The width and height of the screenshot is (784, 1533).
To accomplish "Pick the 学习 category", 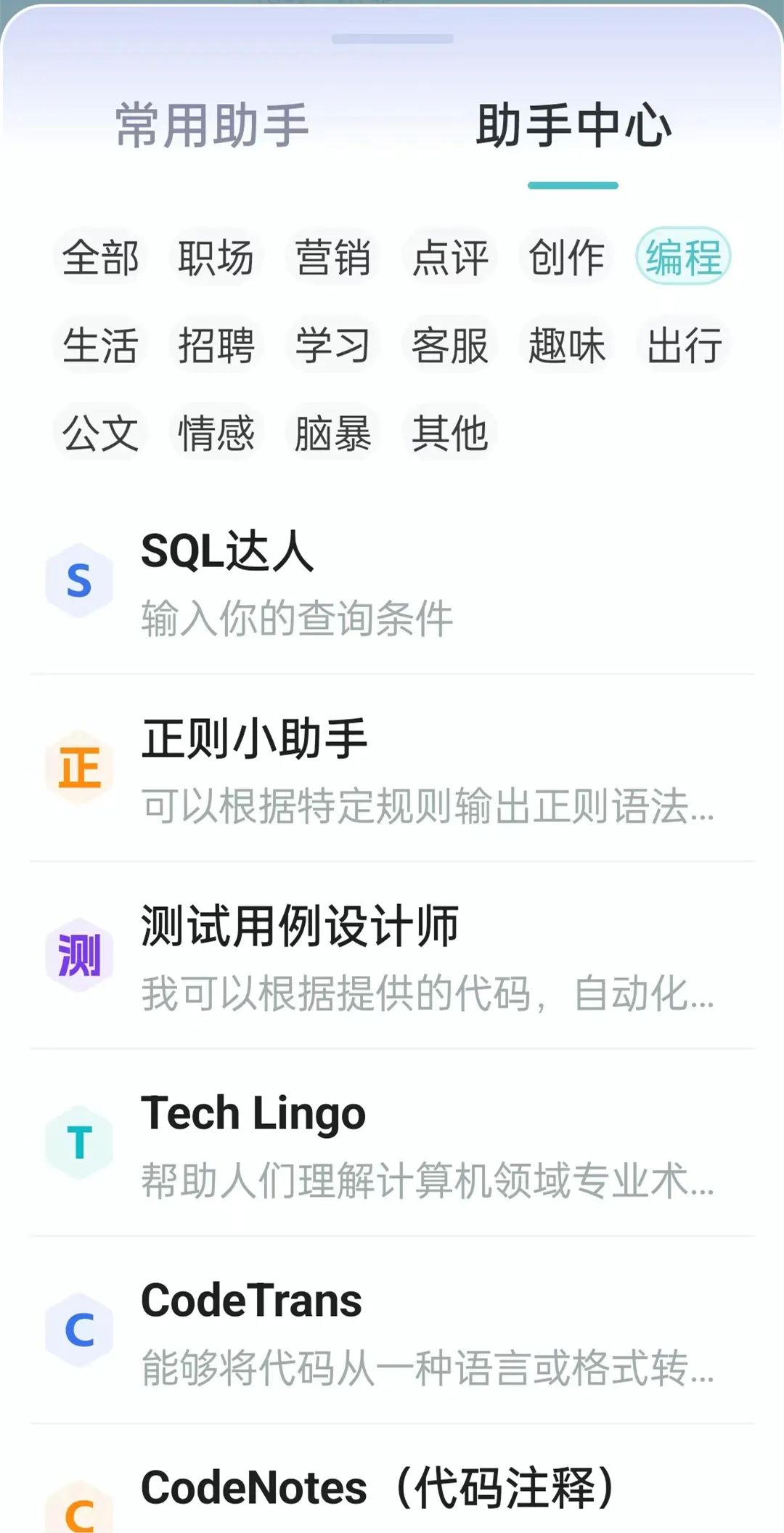I will coord(333,345).
